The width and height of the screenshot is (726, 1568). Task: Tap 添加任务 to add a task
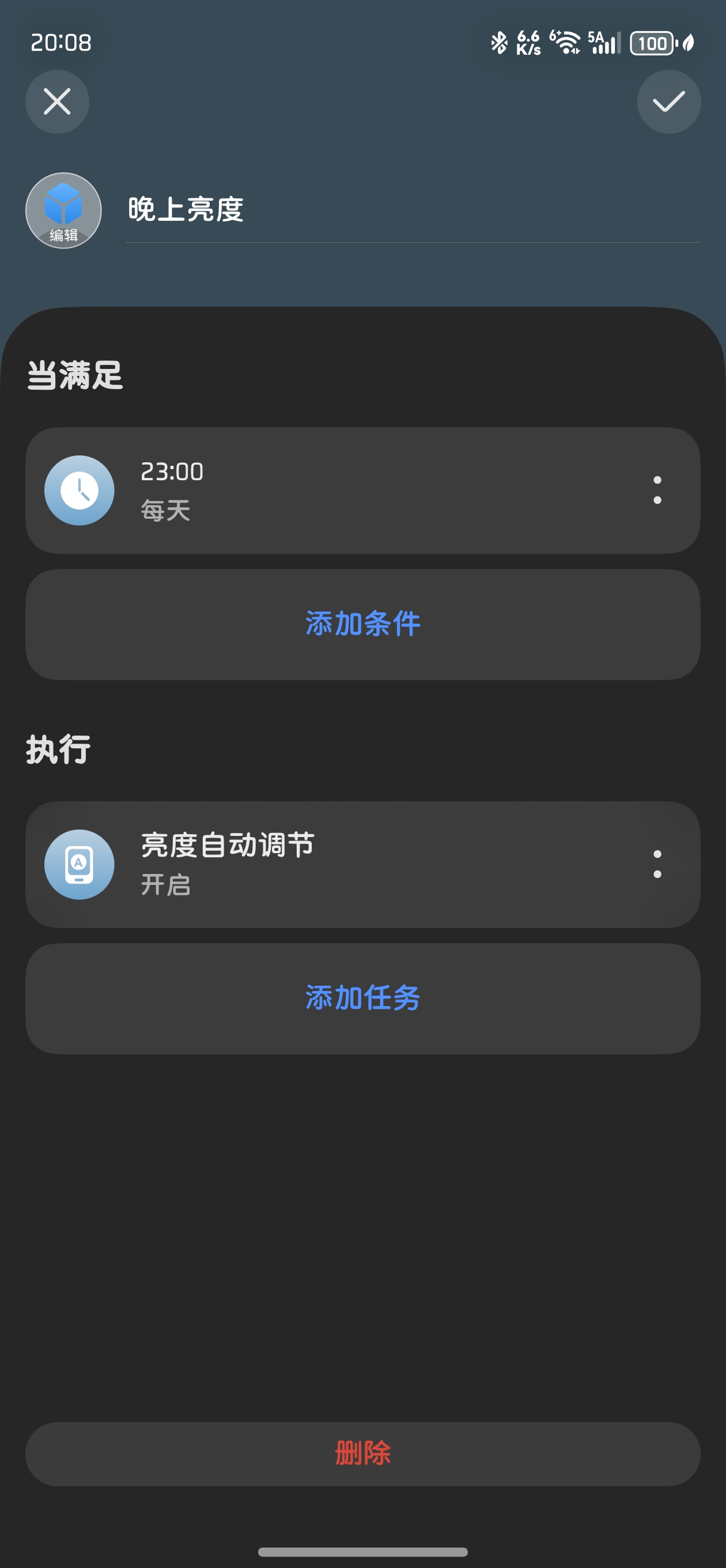pyautogui.click(x=362, y=998)
